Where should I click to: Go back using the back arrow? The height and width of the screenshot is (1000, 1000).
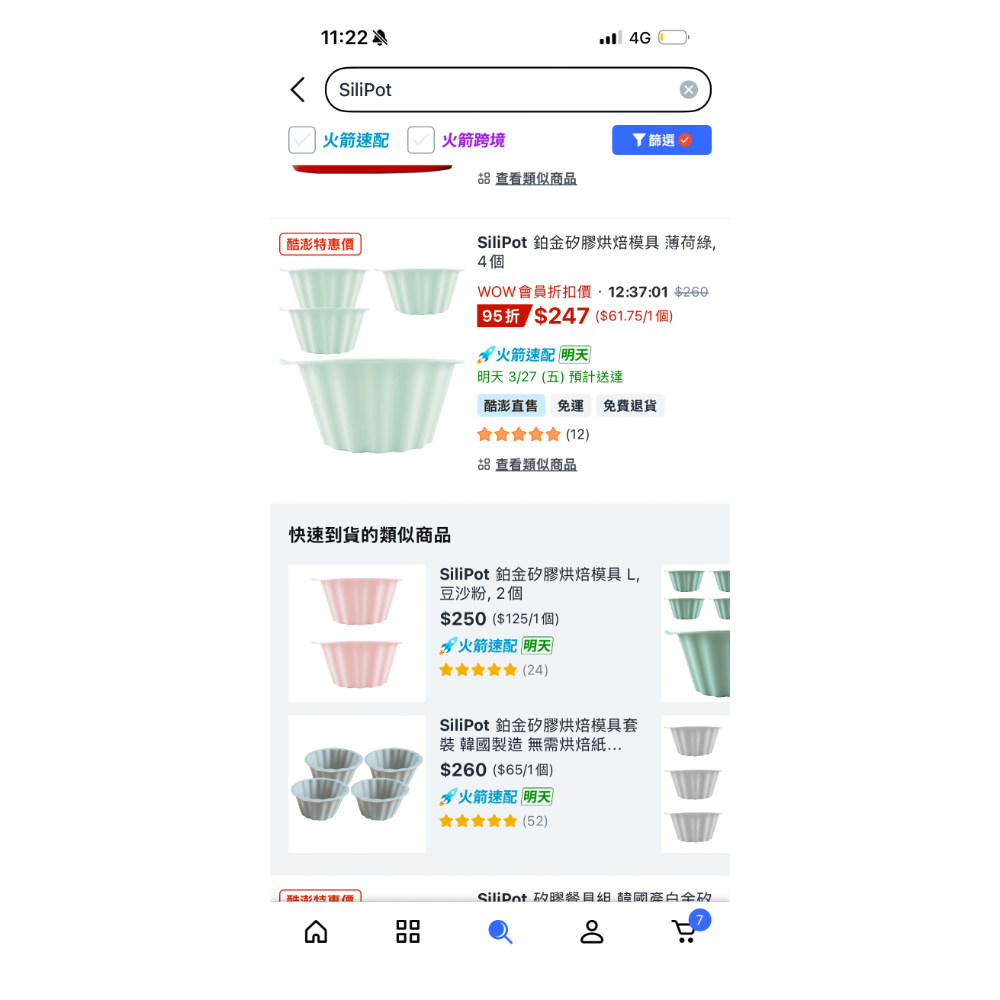298,90
